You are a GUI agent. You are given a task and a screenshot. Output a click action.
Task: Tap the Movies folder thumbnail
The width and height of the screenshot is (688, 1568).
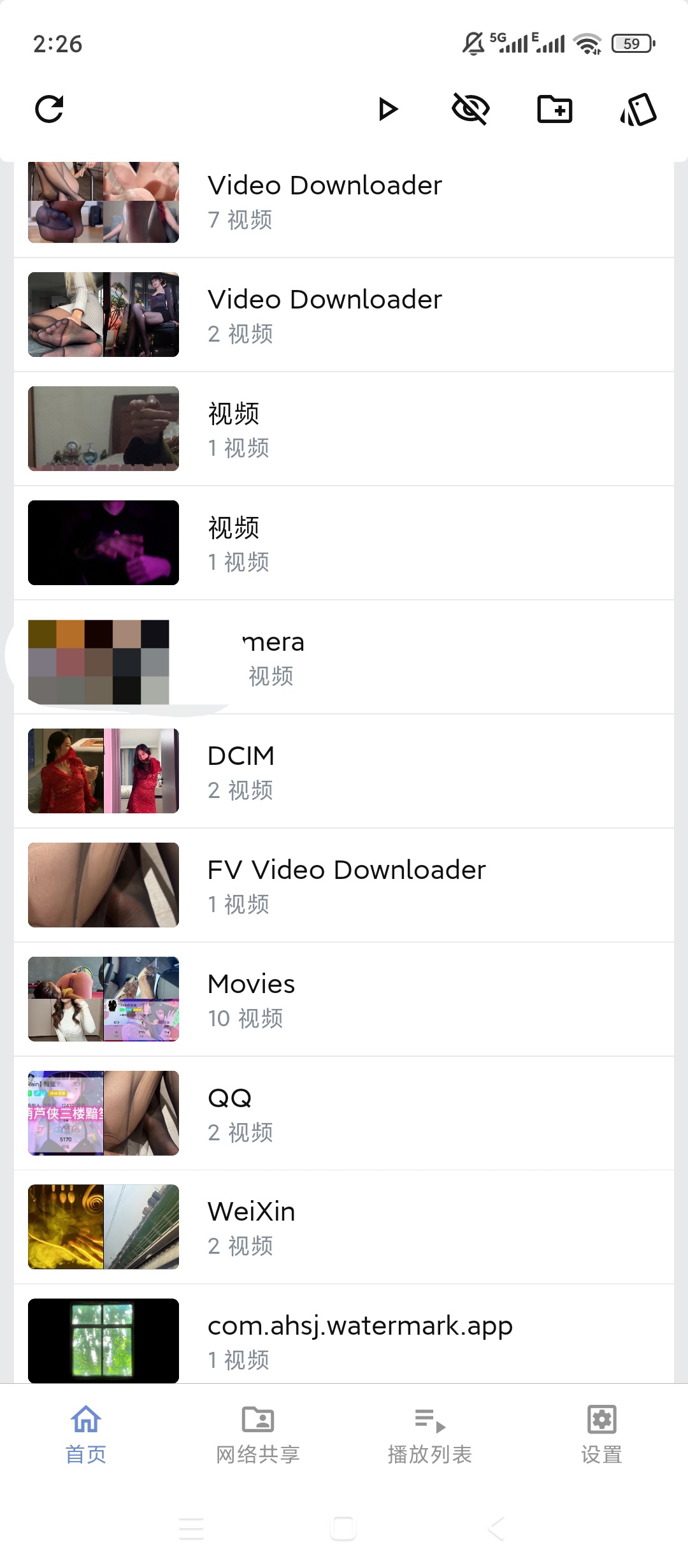(x=103, y=998)
